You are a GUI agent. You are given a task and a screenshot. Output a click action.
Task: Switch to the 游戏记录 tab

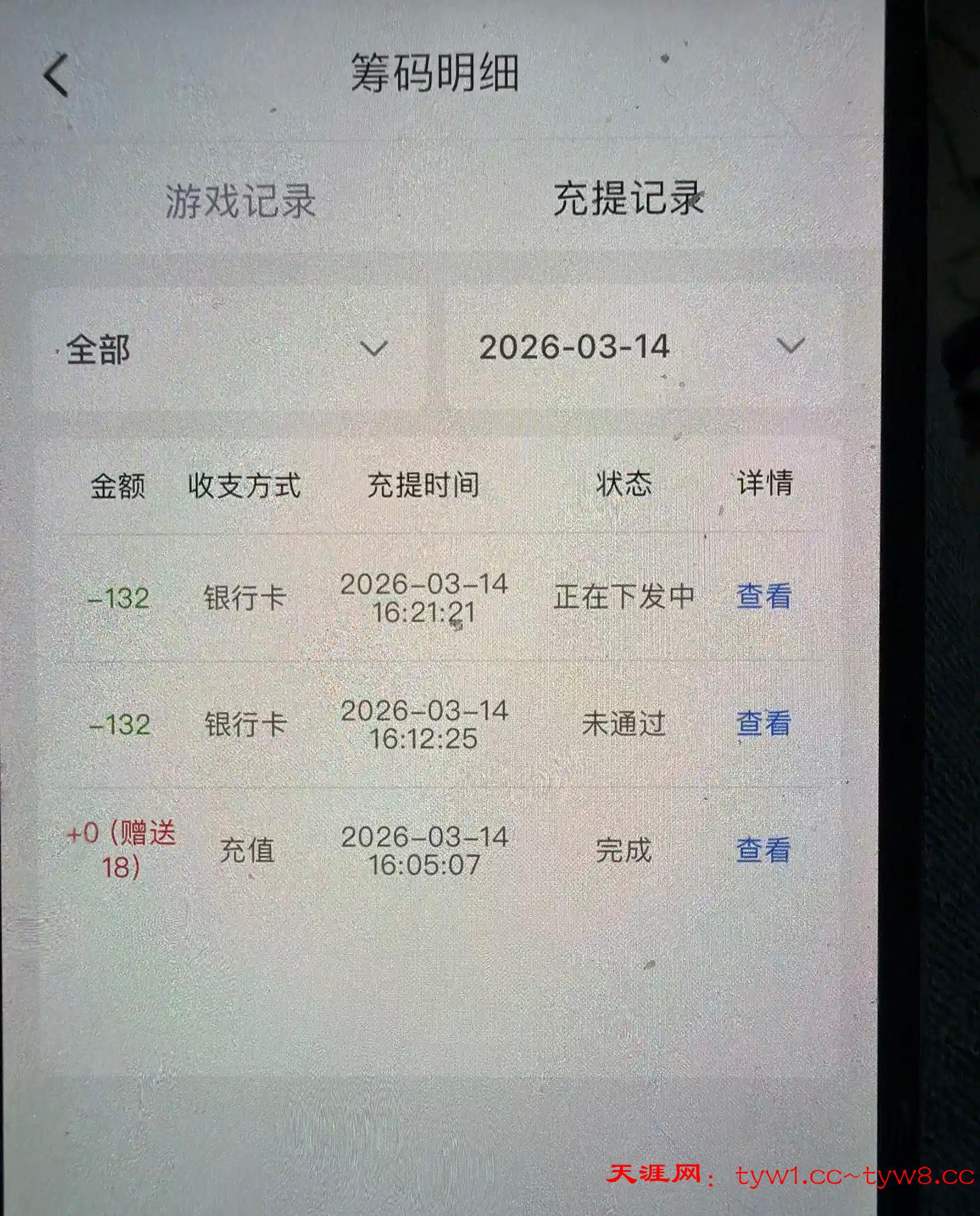(240, 200)
